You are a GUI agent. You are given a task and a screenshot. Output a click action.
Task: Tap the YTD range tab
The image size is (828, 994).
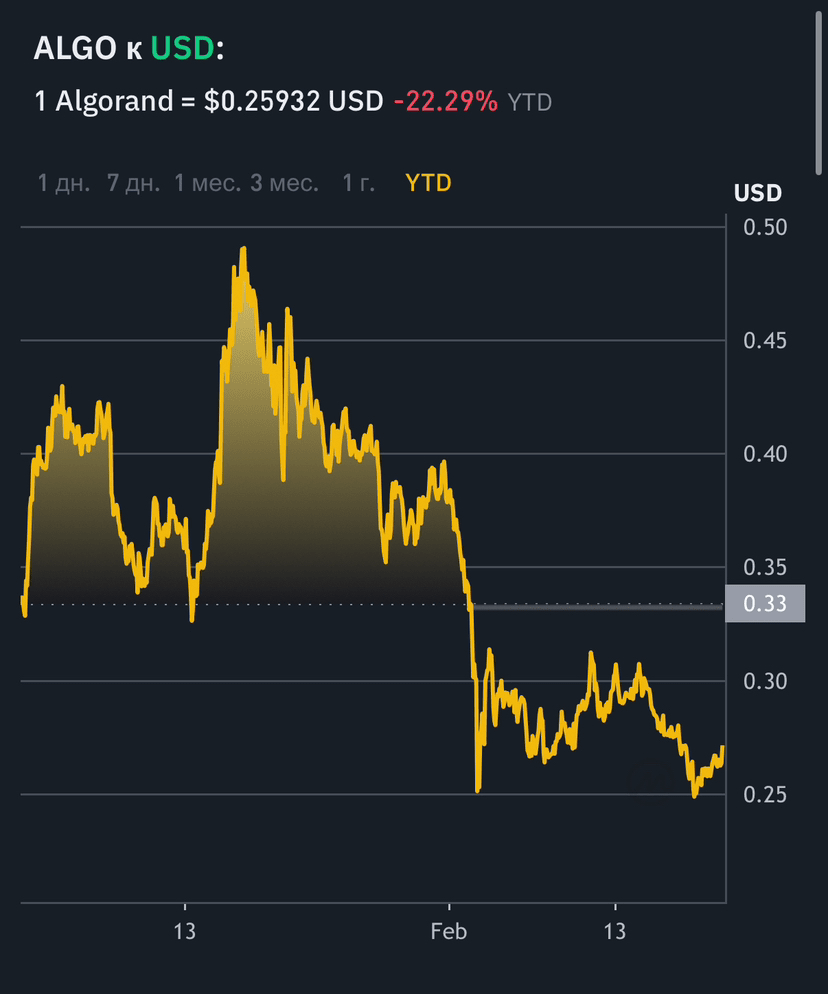click(x=428, y=183)
